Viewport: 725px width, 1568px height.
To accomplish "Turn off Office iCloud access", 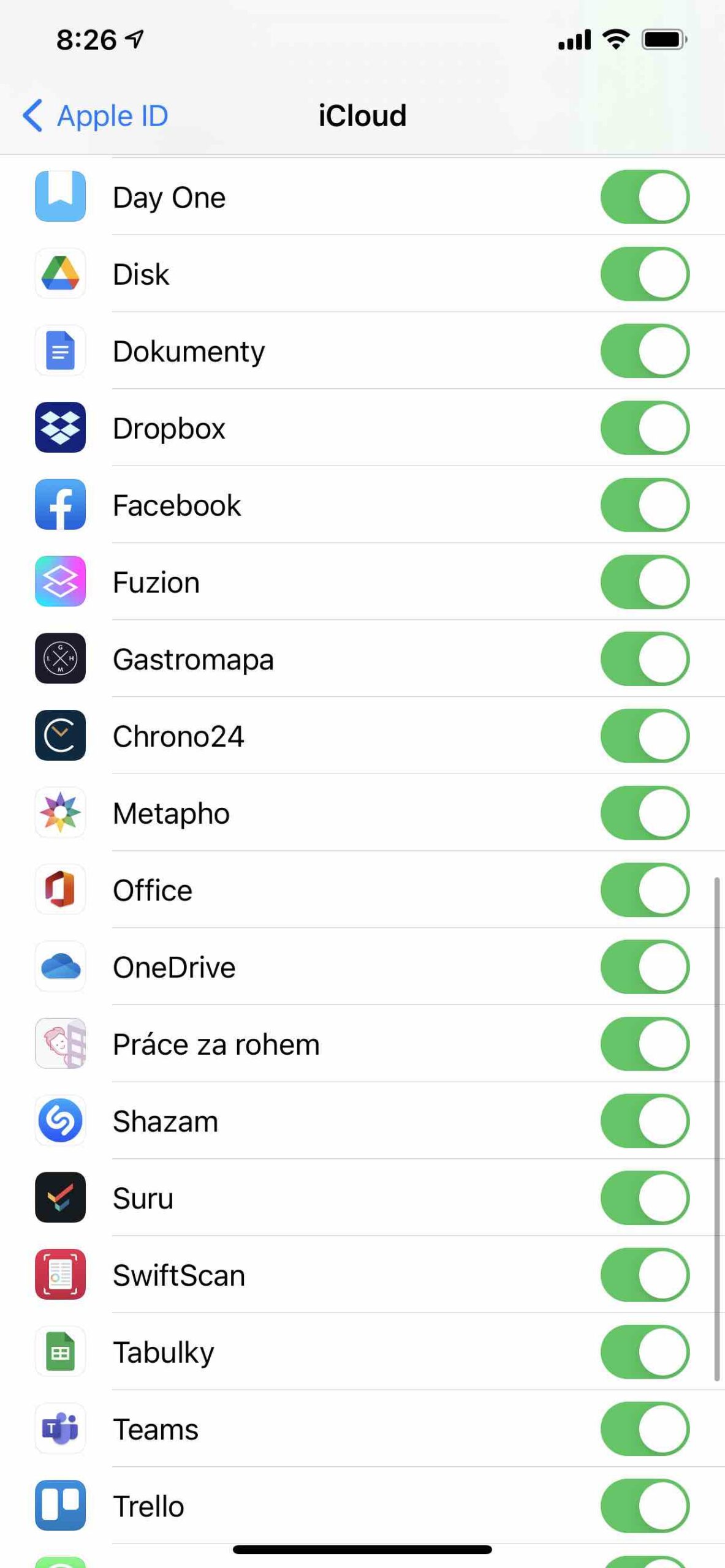I will pos(645,890).
